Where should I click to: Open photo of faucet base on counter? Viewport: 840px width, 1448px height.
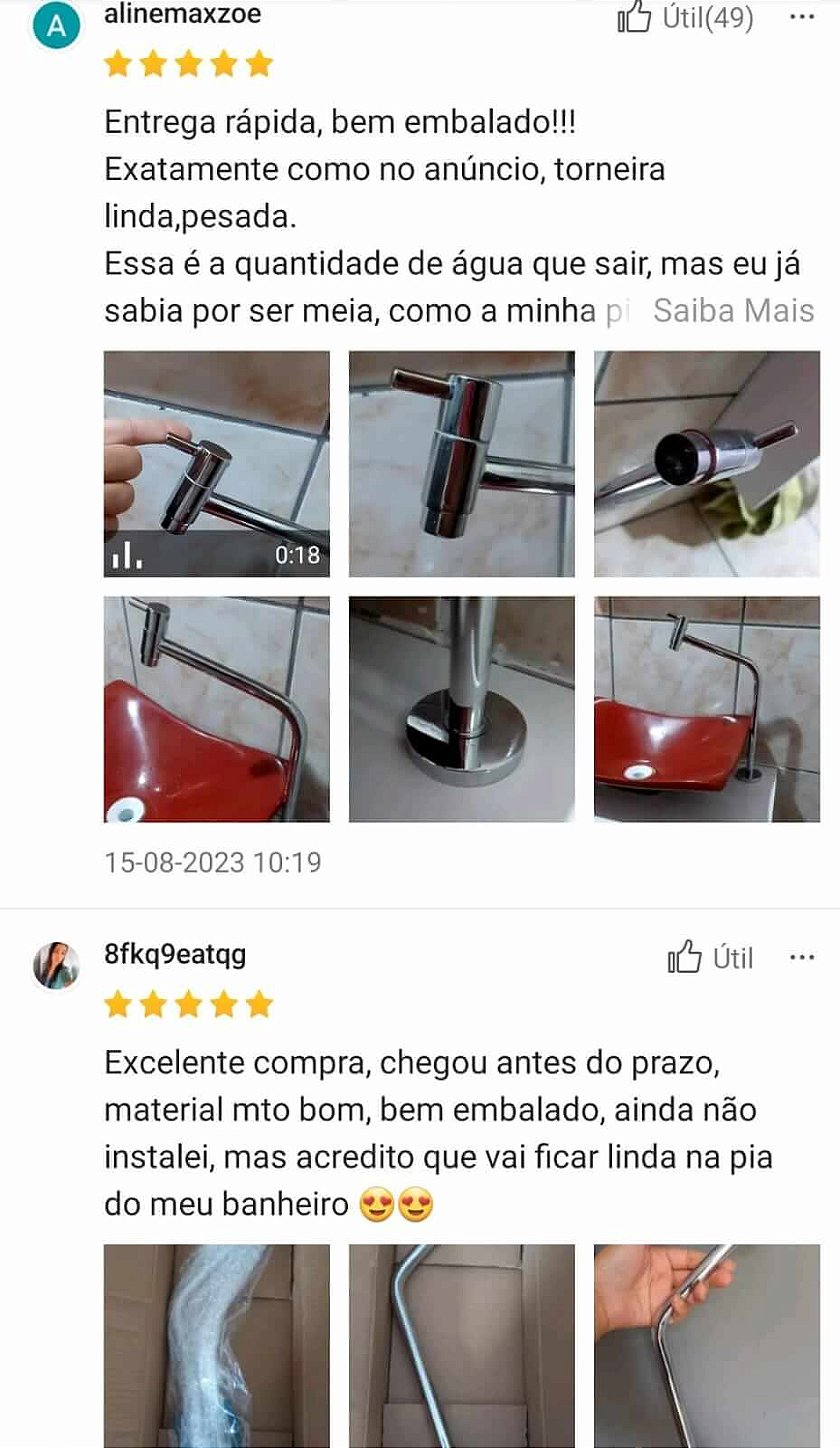[x=461, y=709]
